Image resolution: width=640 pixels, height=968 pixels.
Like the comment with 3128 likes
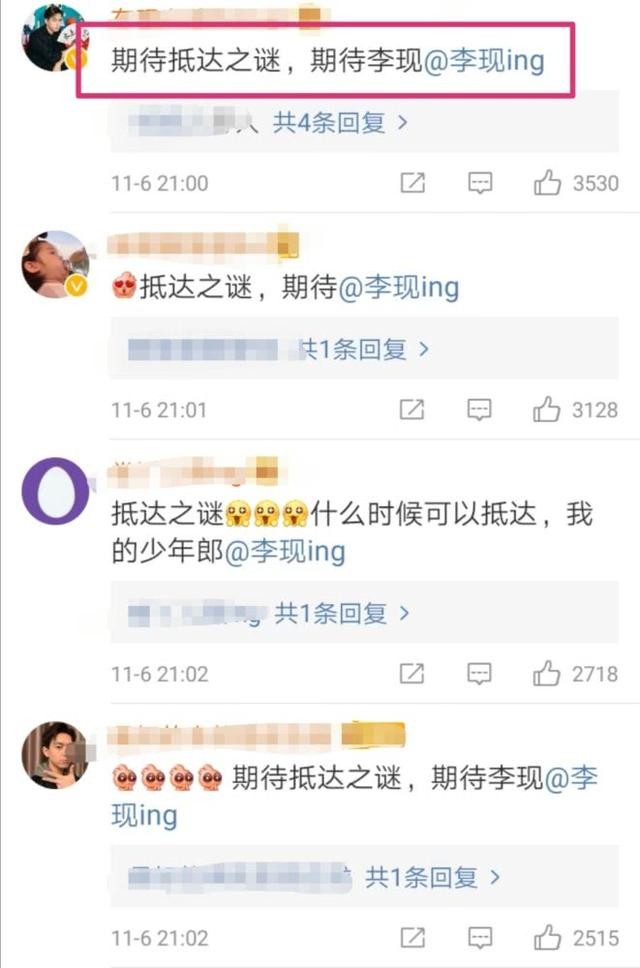[547, 409]
